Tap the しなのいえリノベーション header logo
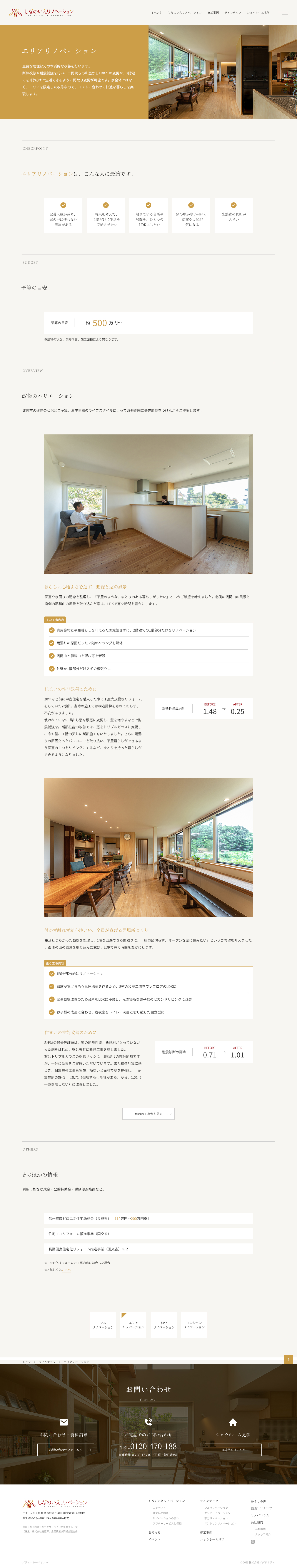The width and height of the screenshot is (297, 1568). (x=41, y=12)
